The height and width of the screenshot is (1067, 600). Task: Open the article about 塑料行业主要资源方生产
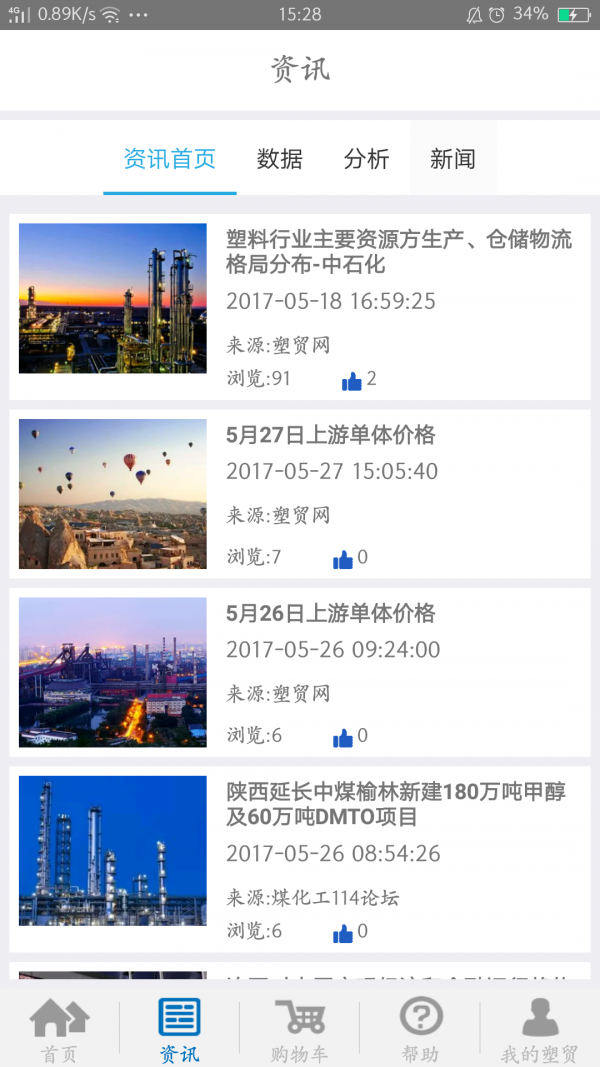[299, 307]
